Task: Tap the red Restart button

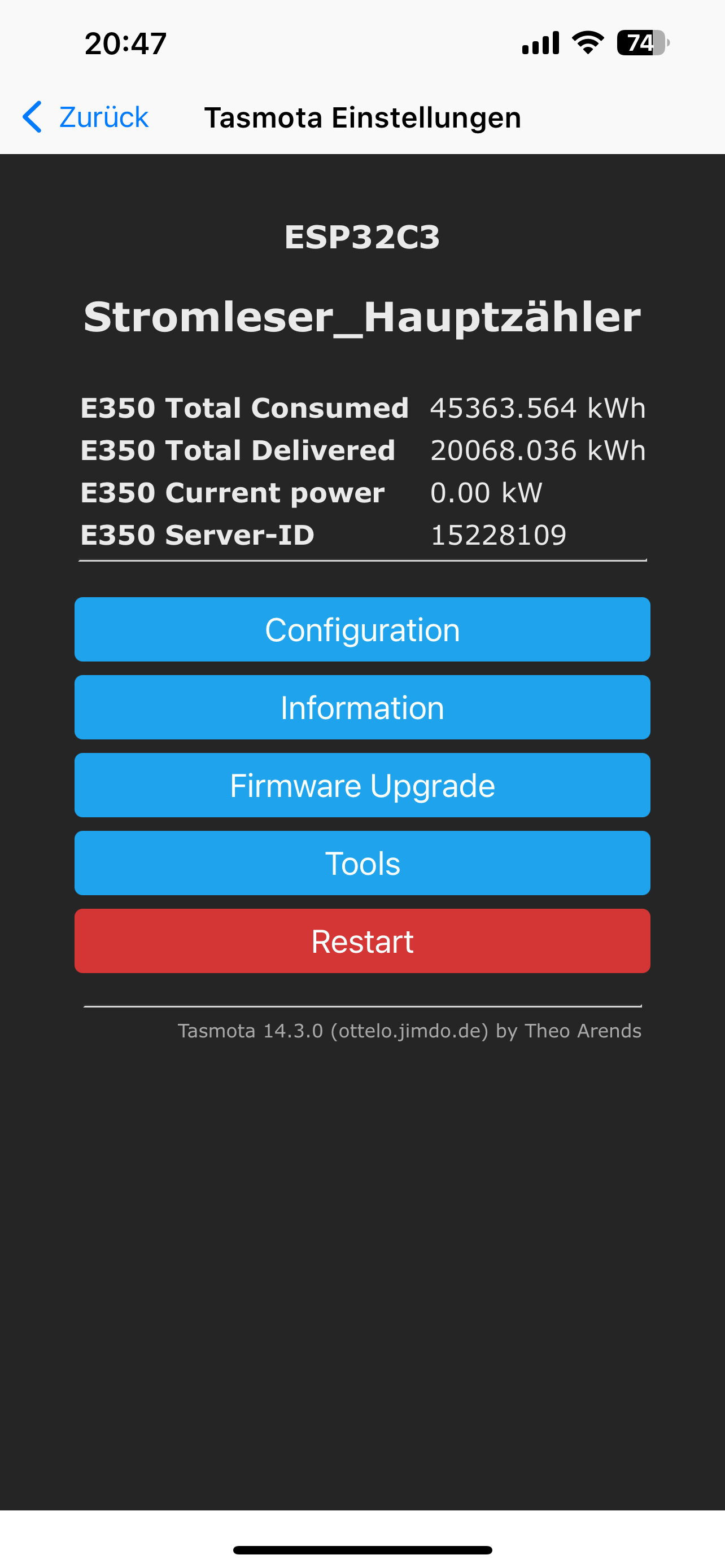Action: click(362, 941)
